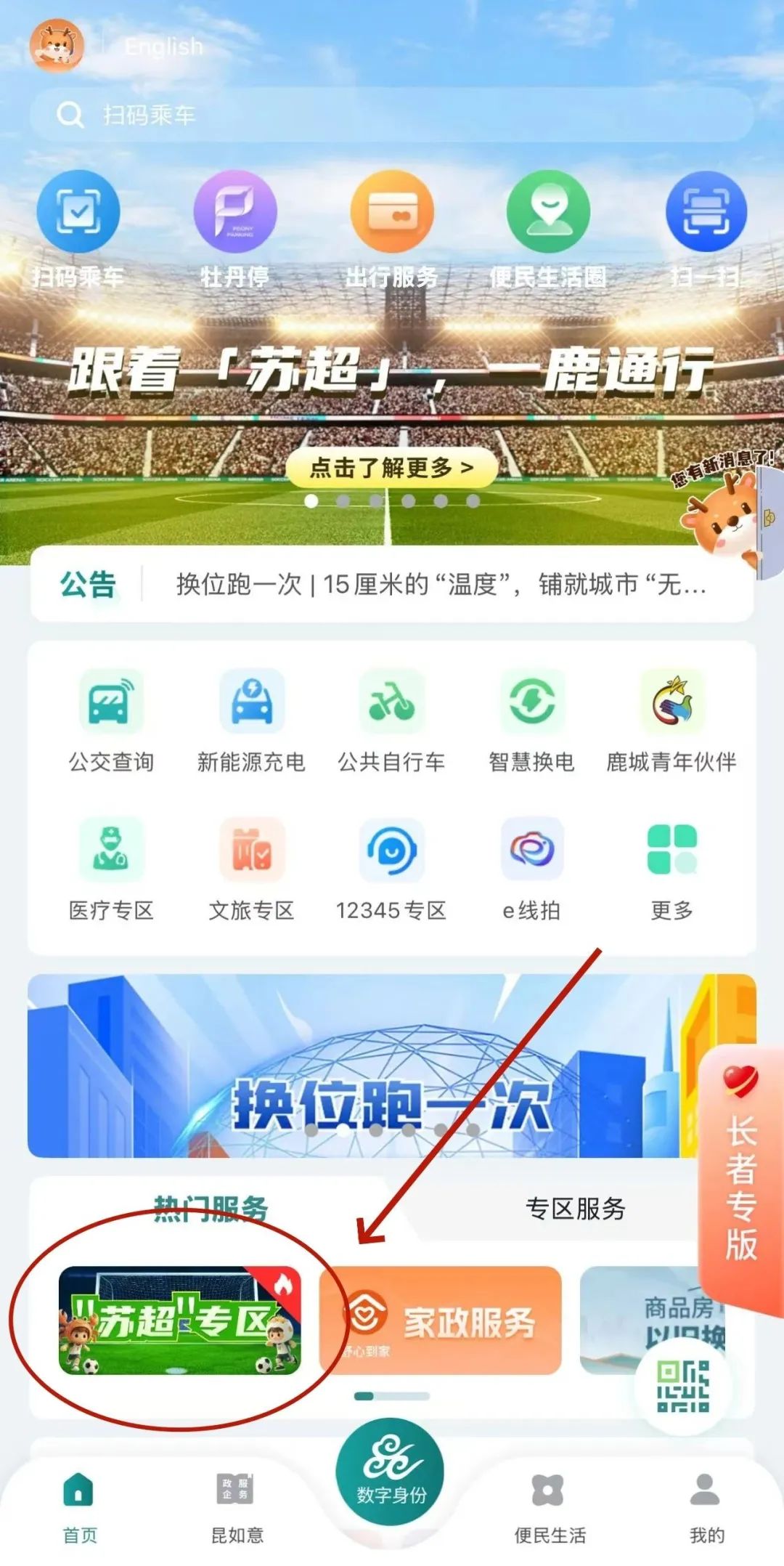
Task: Open 数字身份 in bottom bar
Action: pos(391,1474)
